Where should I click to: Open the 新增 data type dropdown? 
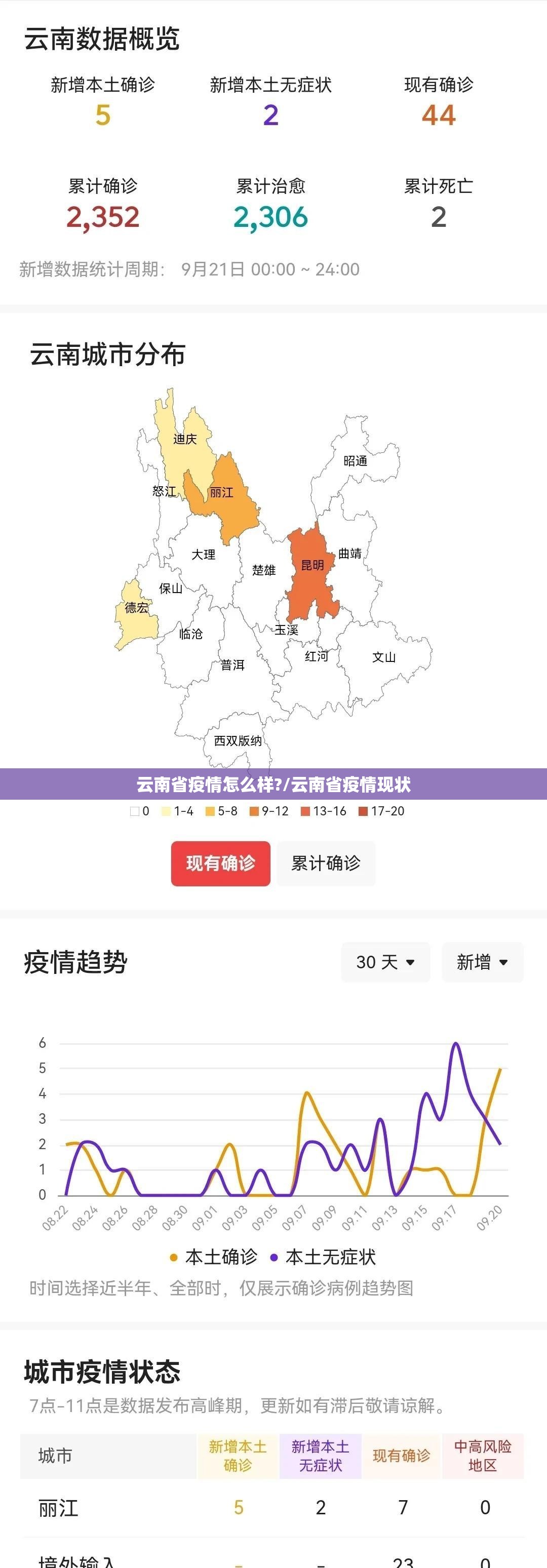pos(482,962)
